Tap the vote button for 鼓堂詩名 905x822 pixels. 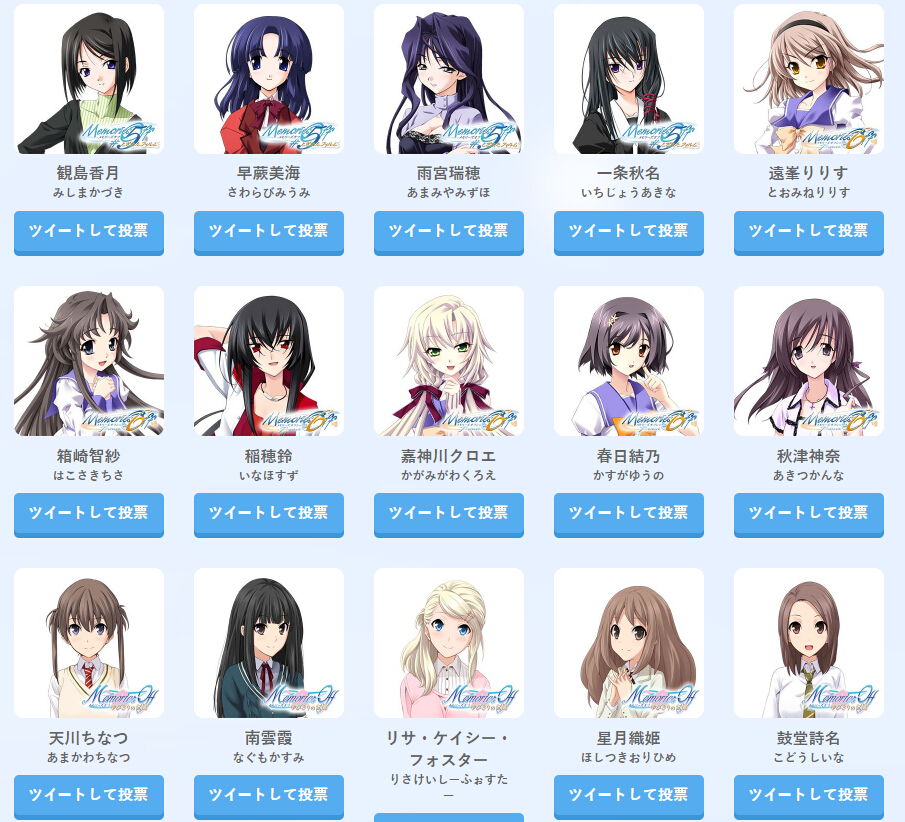coord(809,796)
